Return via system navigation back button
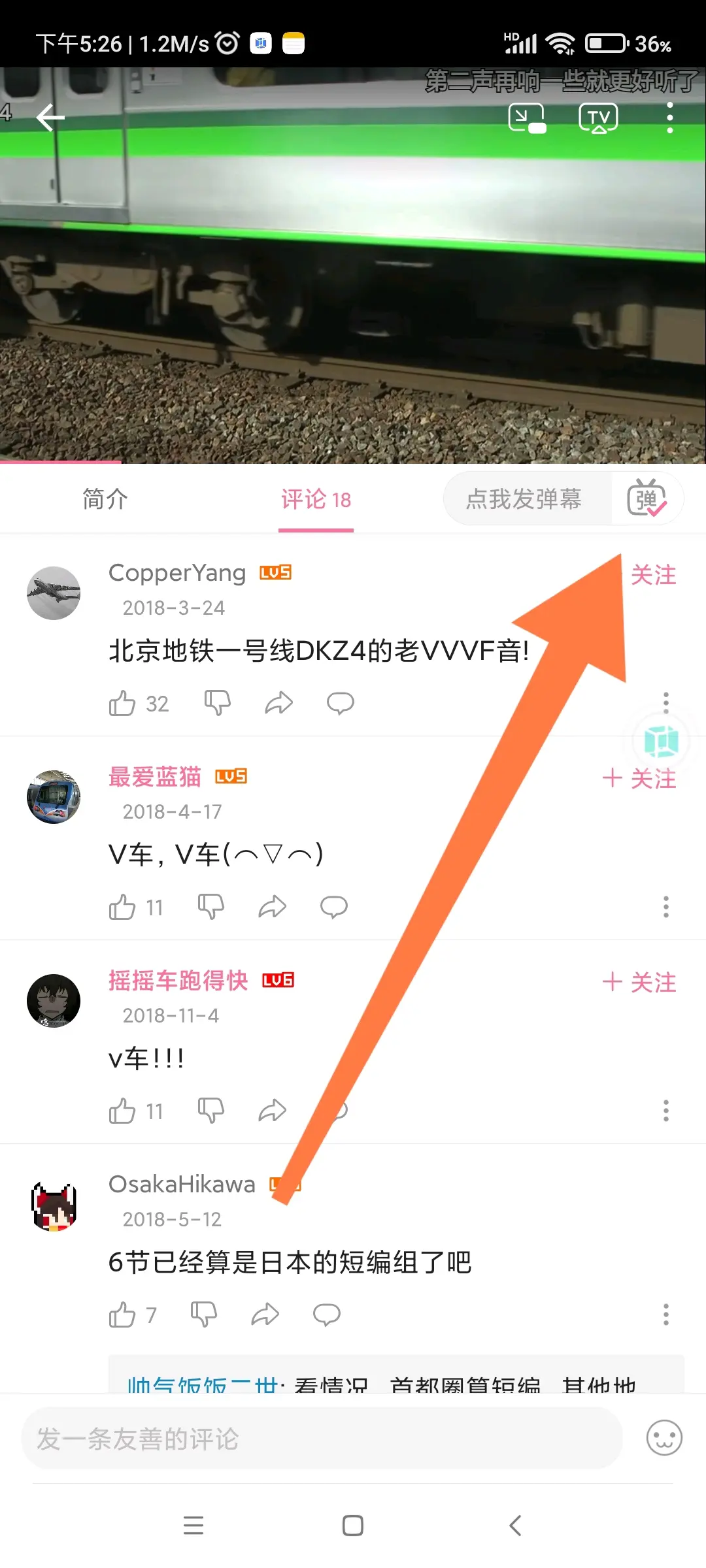Screen dimensions: 706x1568 515,1526
